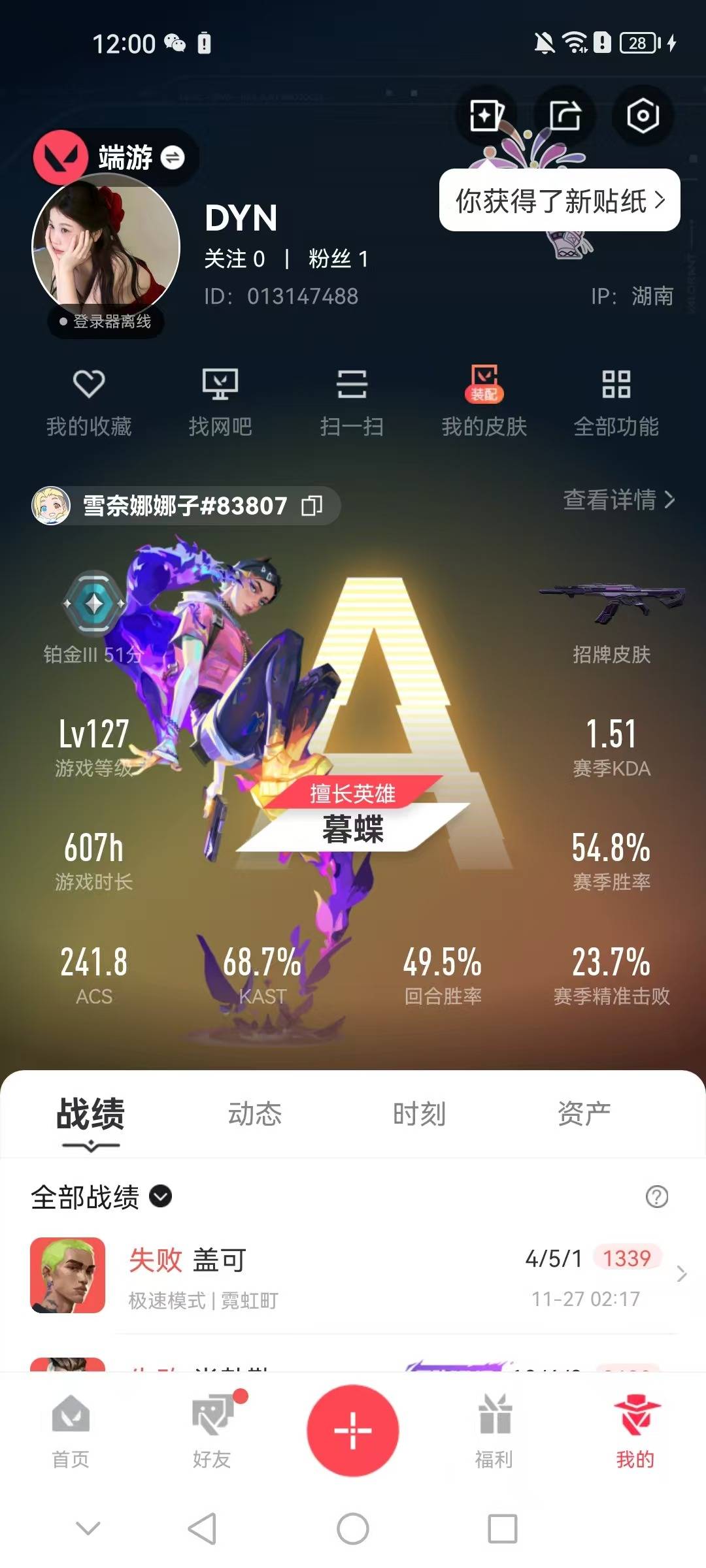Switch game mode via the 端游 toggle
This screenshot has height=1568, width=706.
(x=173, y=157)
